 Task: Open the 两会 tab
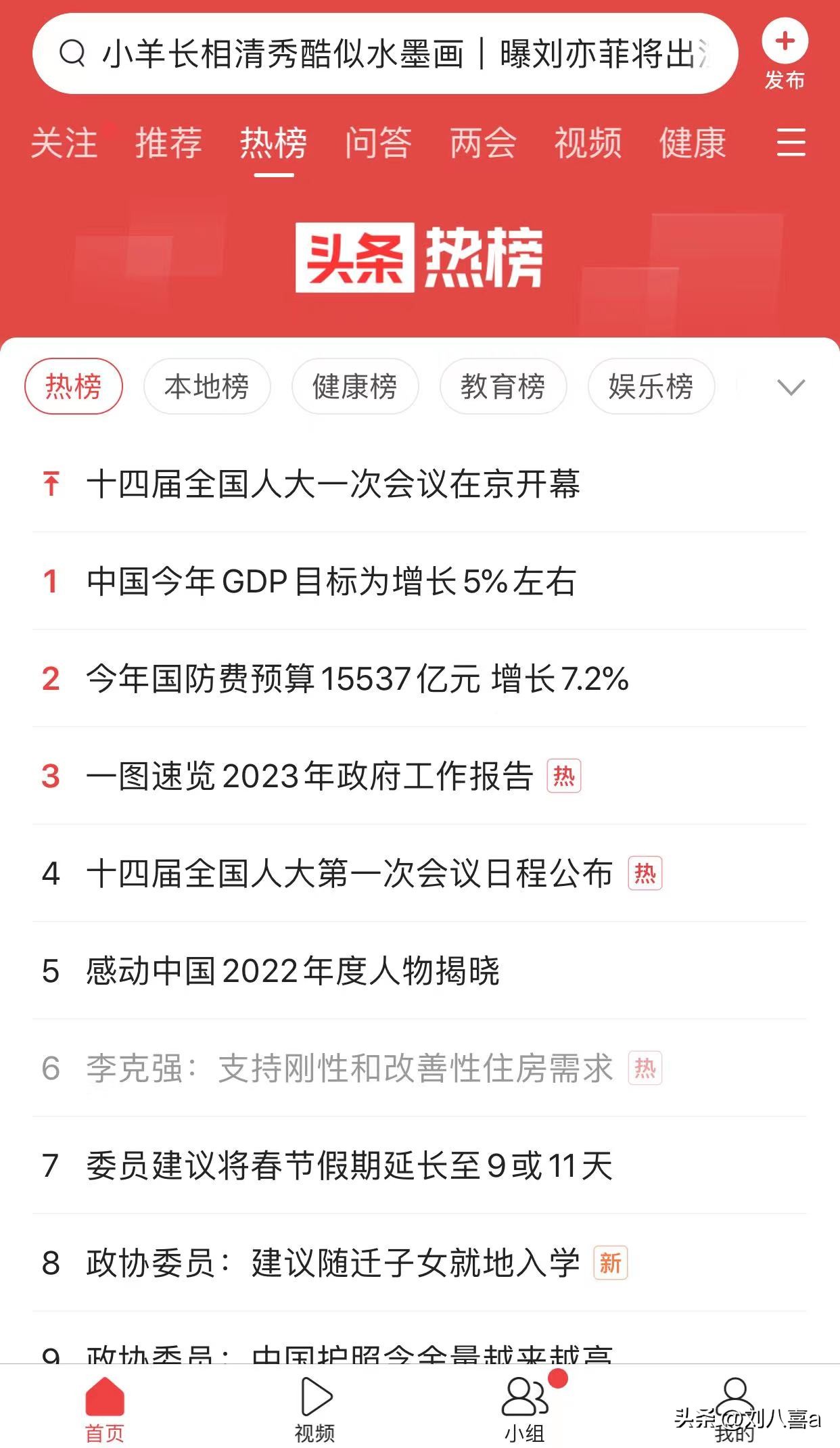[x=483, y=144]
